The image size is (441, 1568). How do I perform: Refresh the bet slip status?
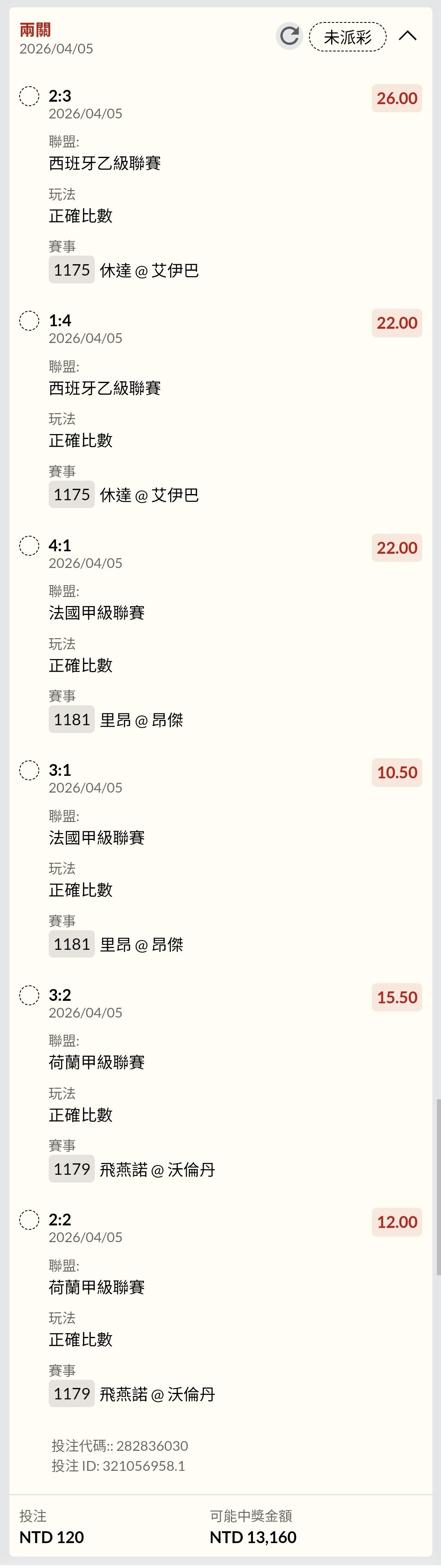(289, 36)
